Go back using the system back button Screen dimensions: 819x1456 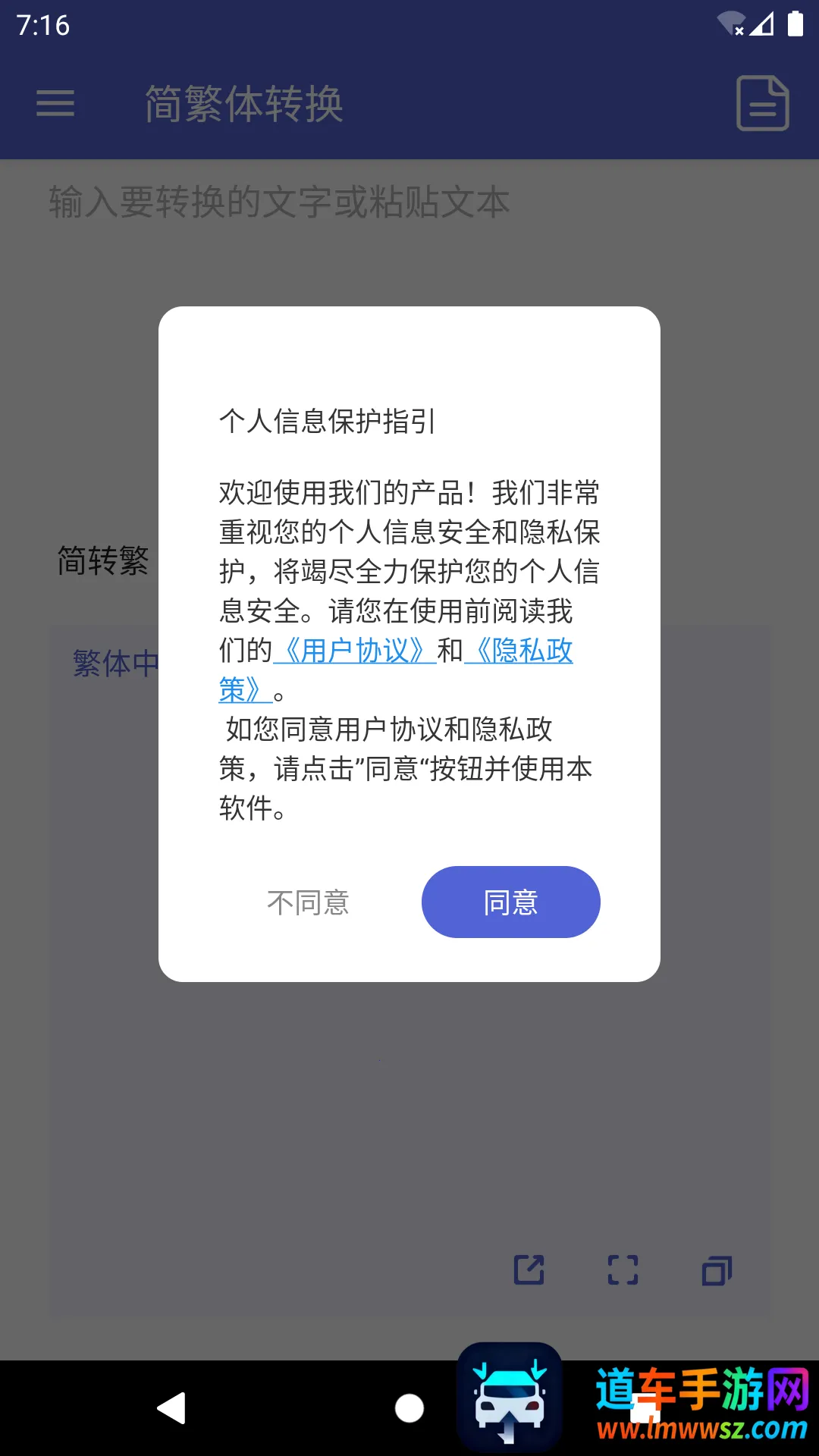172,1408
